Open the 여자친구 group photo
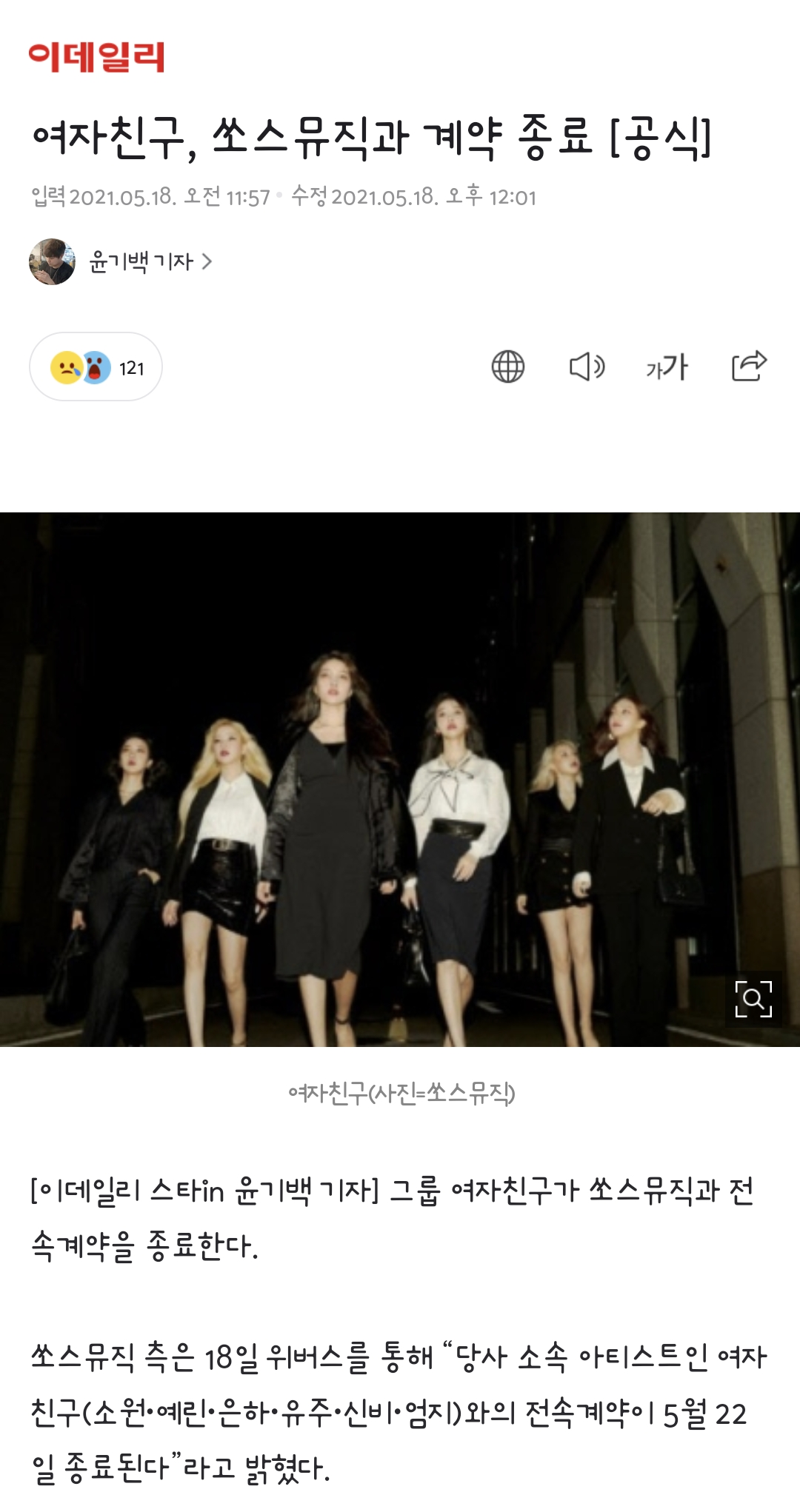The image size is (800, 1512). [x=400, y=779]
